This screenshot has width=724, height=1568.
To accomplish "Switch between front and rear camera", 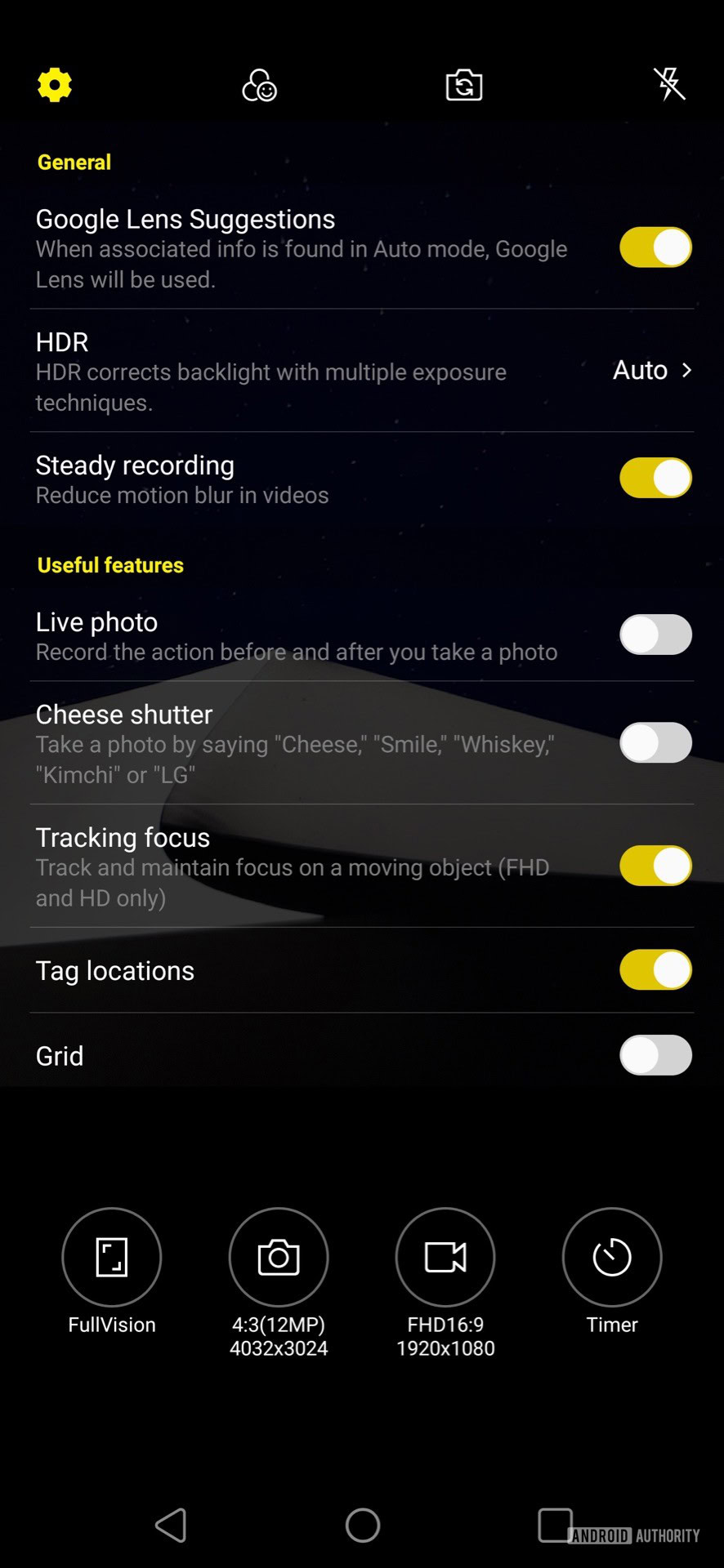I will 464,85.
